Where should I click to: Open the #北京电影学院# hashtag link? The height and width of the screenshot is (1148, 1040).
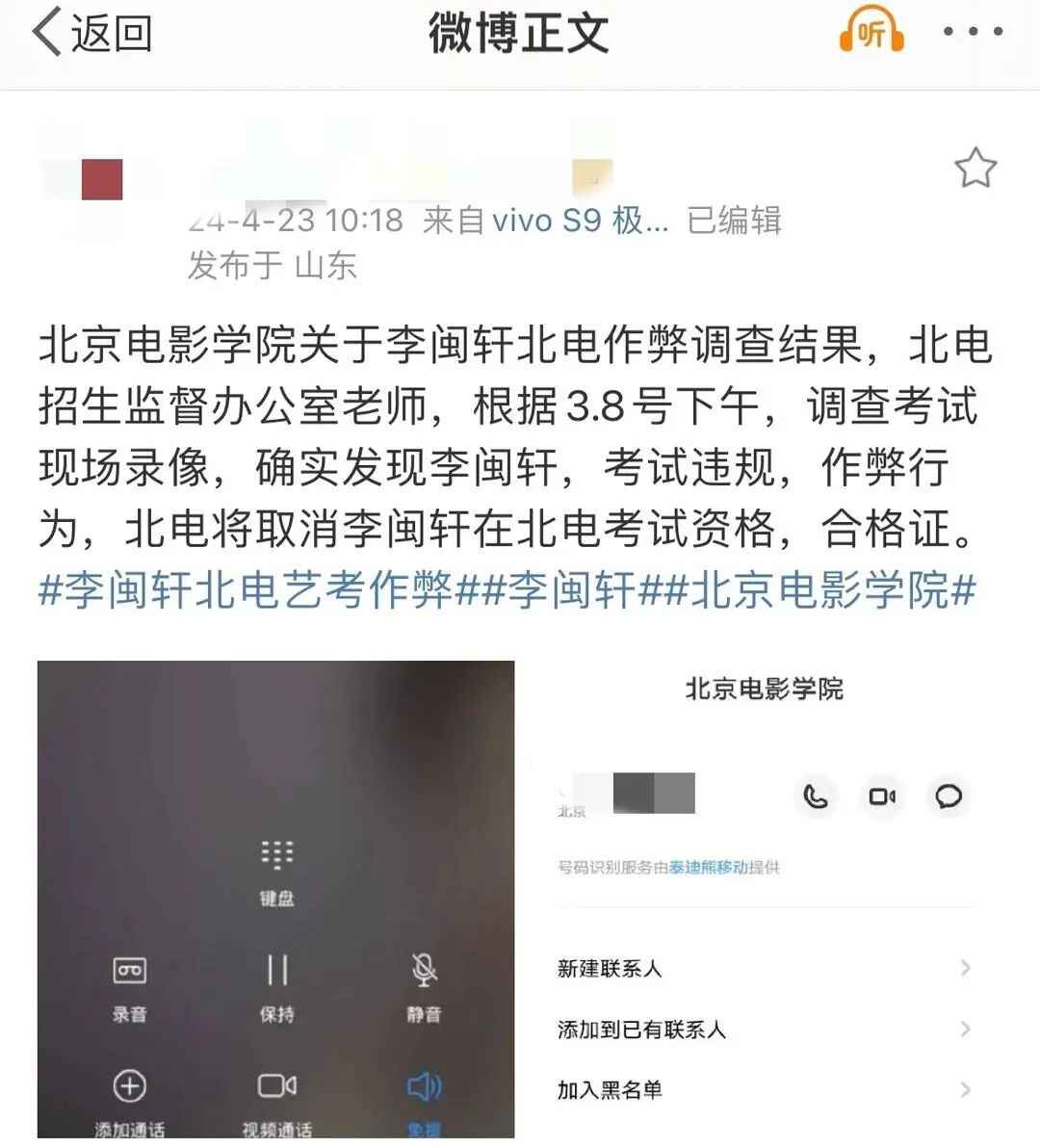[820, 590]
